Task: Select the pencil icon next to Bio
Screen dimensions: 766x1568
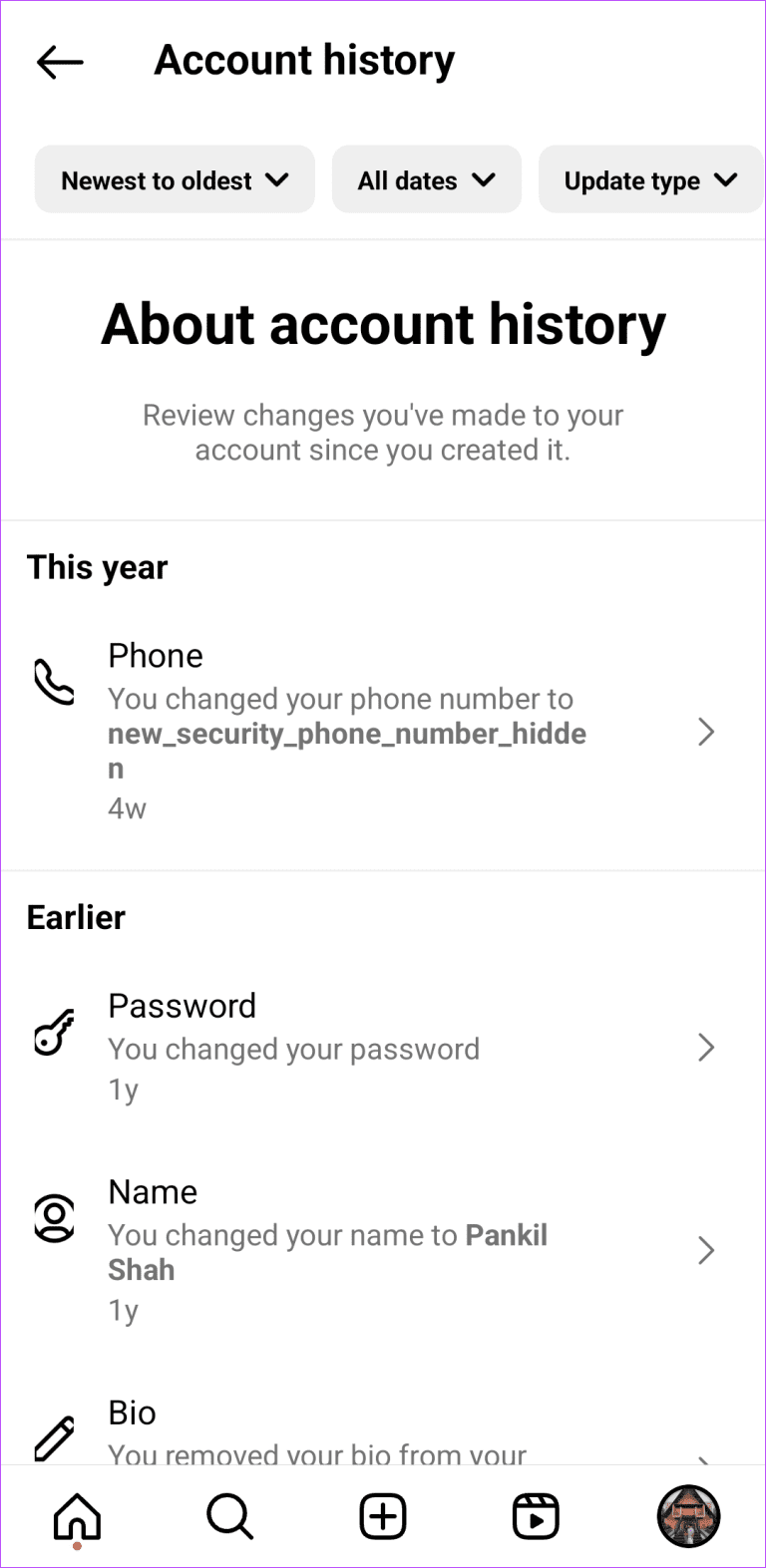Action: pyautogui.click(x=54, y=1437)
